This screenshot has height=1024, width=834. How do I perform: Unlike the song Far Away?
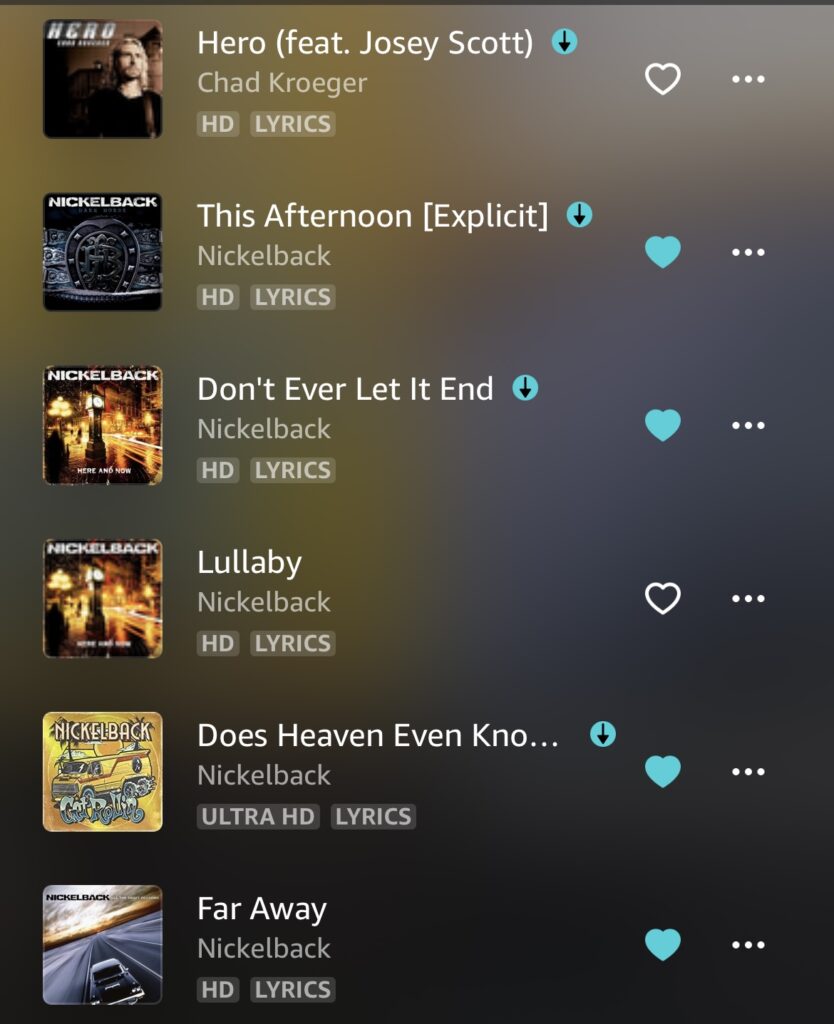point(662,944)
